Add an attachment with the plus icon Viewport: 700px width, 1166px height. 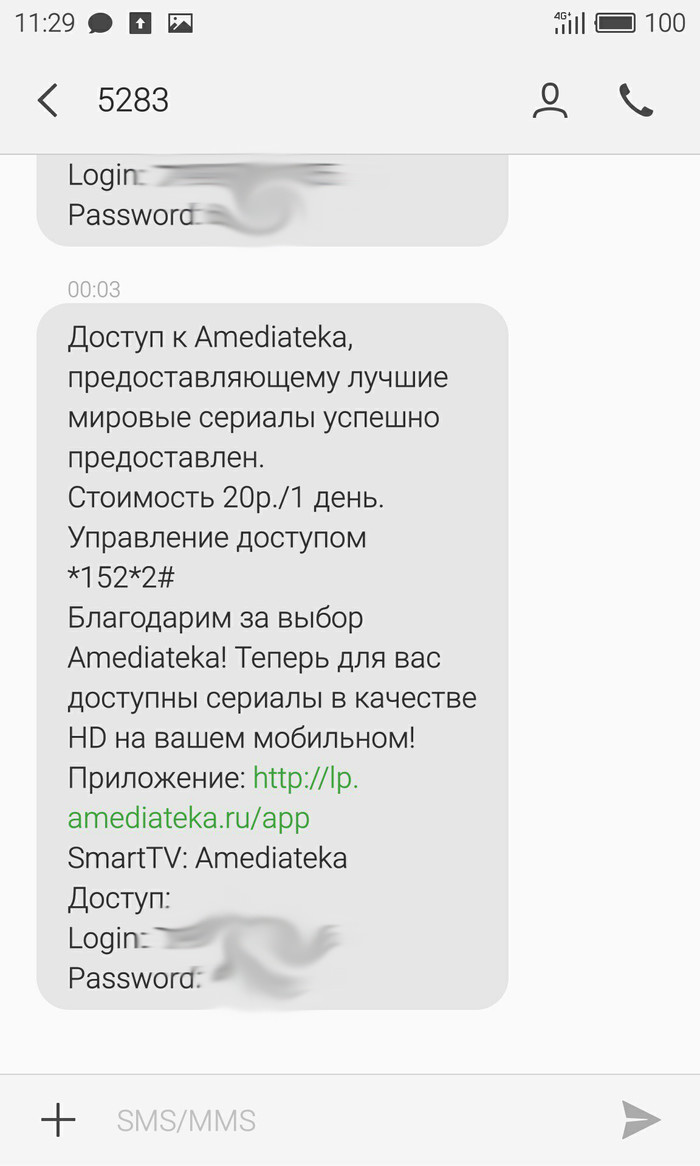58,1119
